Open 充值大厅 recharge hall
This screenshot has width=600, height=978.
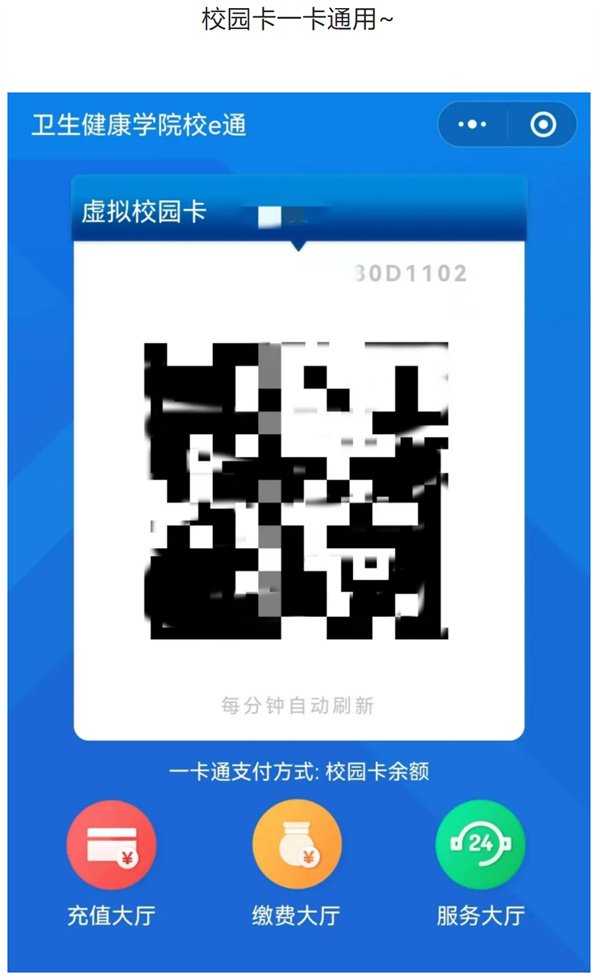tap(111, 846)
